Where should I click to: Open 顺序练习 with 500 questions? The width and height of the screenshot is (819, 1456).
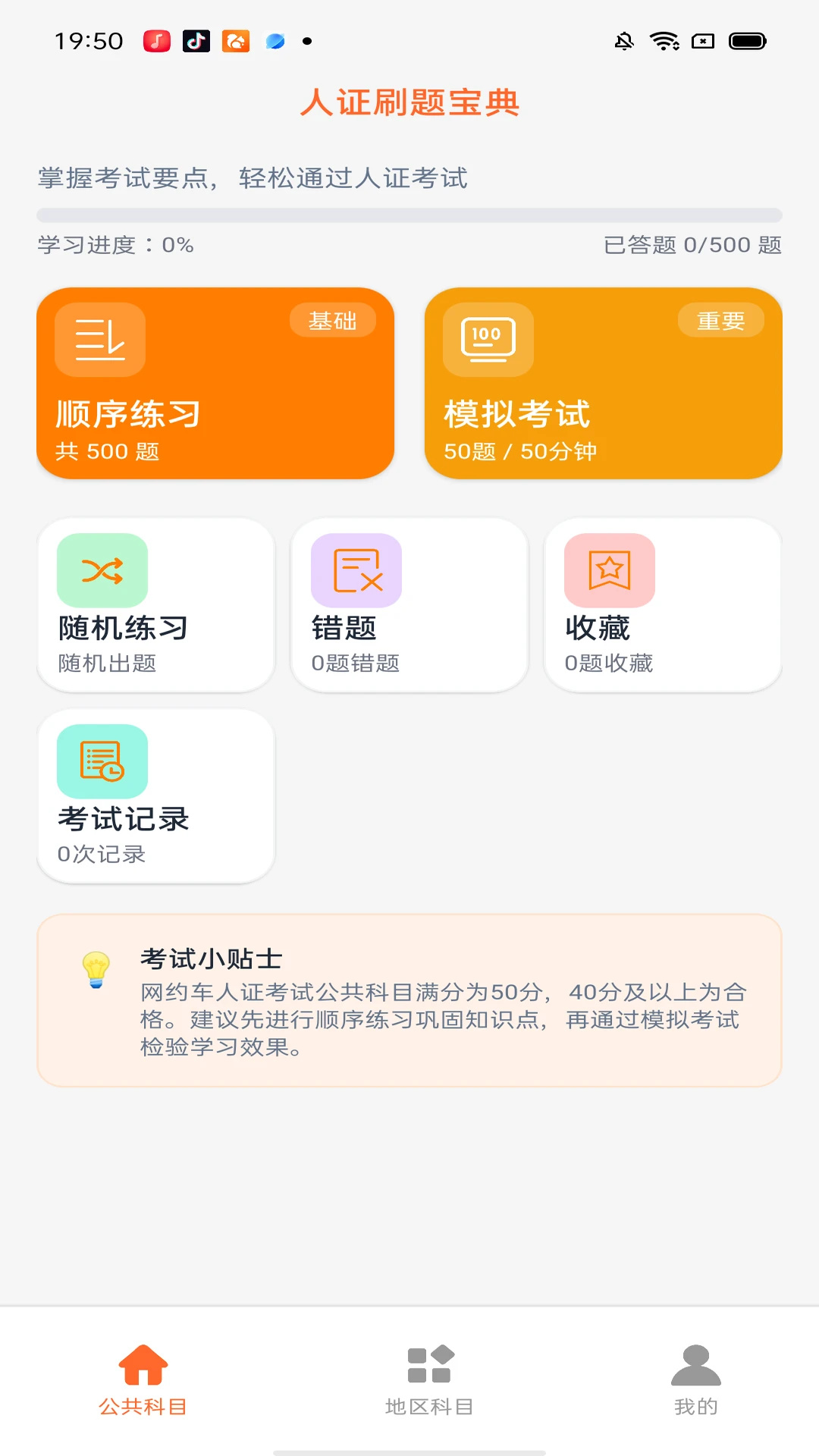click(218, 383)
